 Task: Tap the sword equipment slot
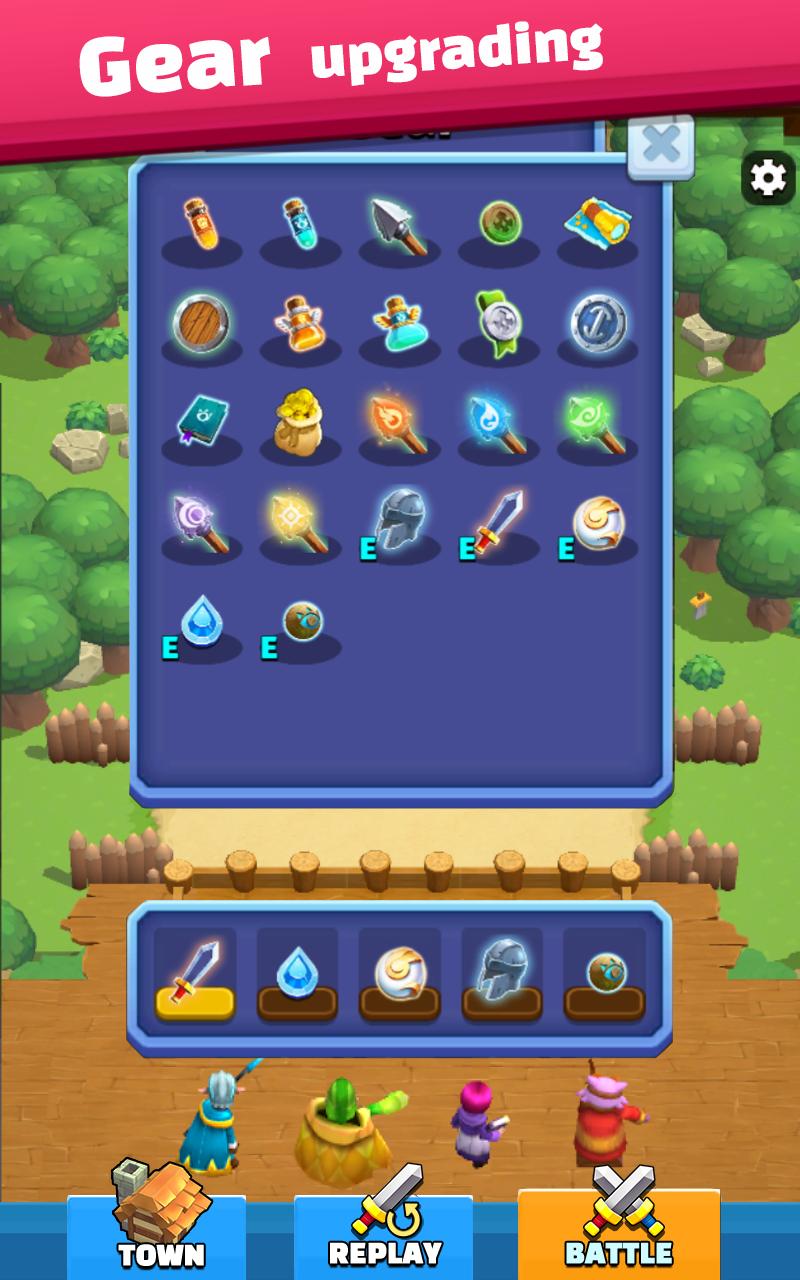(195, 973)
